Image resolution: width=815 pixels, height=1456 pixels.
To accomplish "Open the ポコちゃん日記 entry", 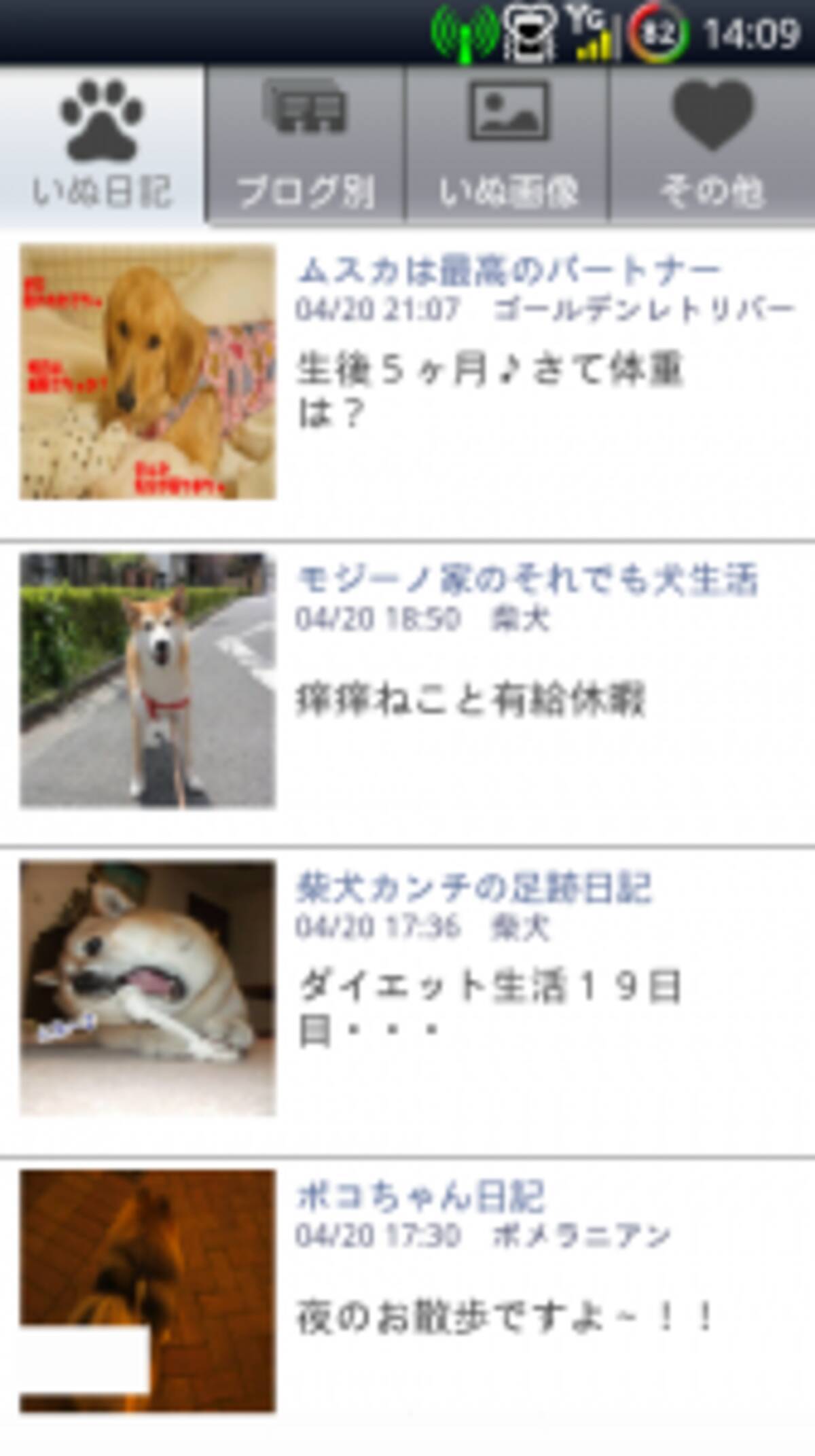I will (x=420, y=1196).
